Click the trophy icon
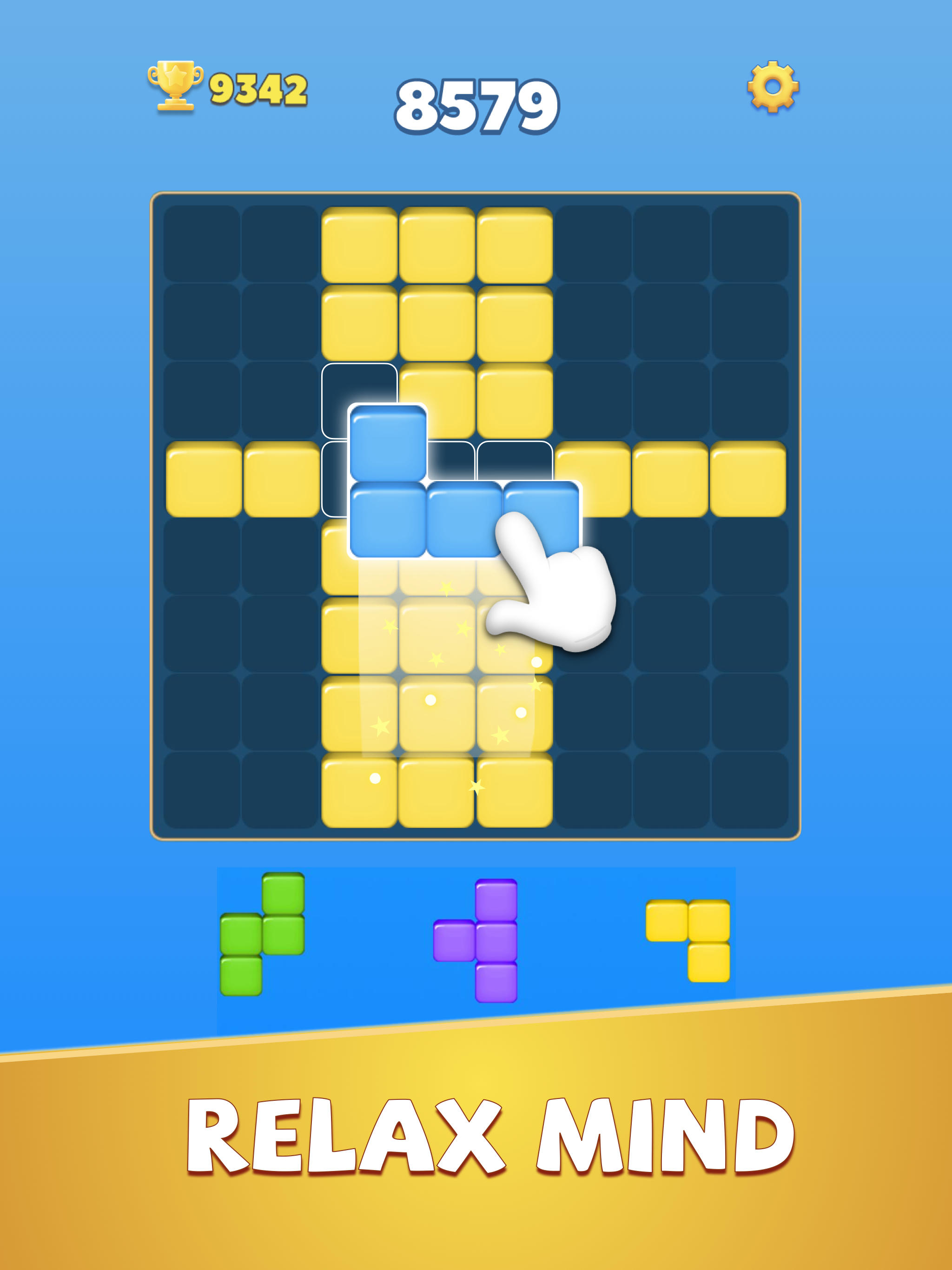Viewport: 952px width, 1270px height. (175, 86)
